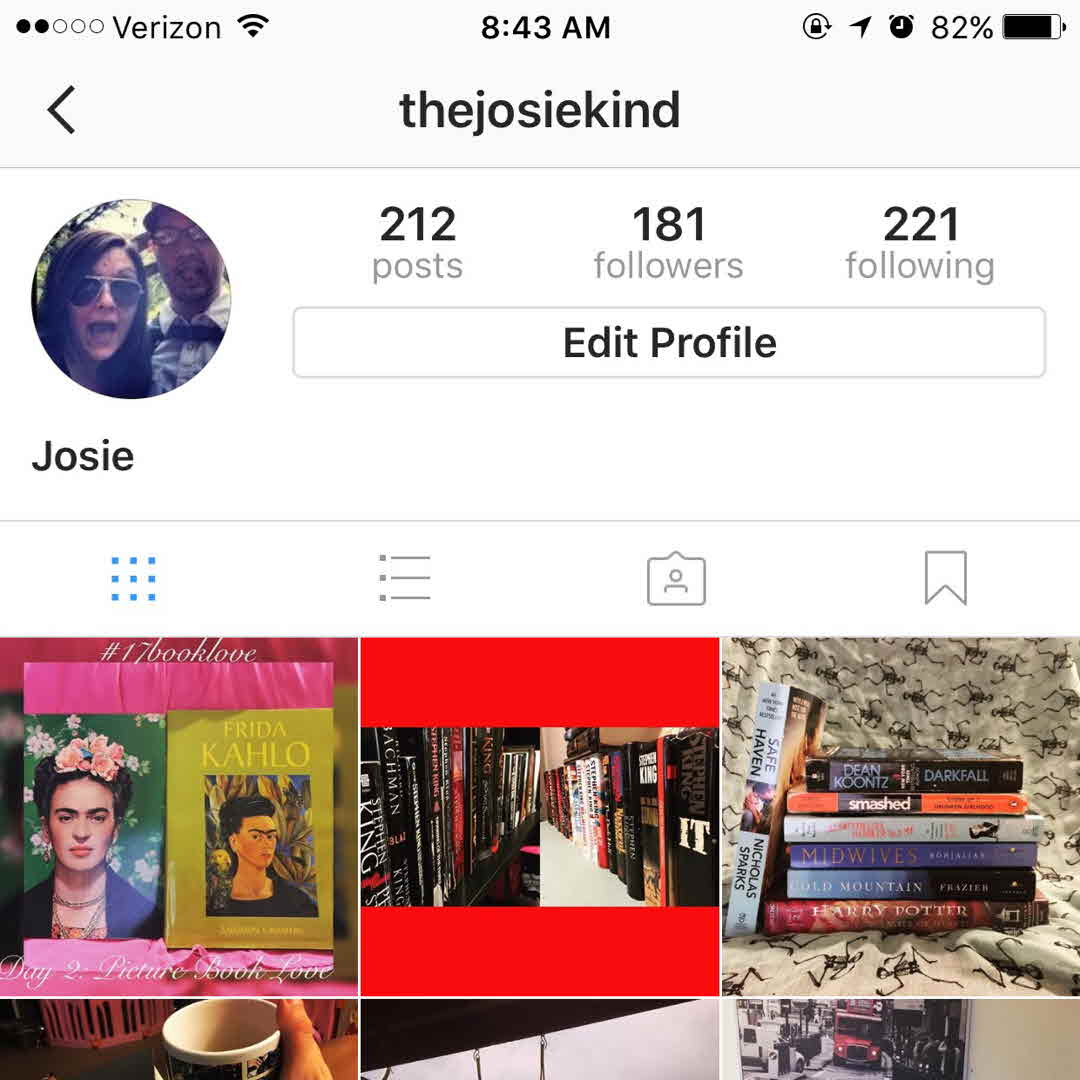Open the followers list
Viewport: 1080px width, 1080px height.
click(668, 242)
